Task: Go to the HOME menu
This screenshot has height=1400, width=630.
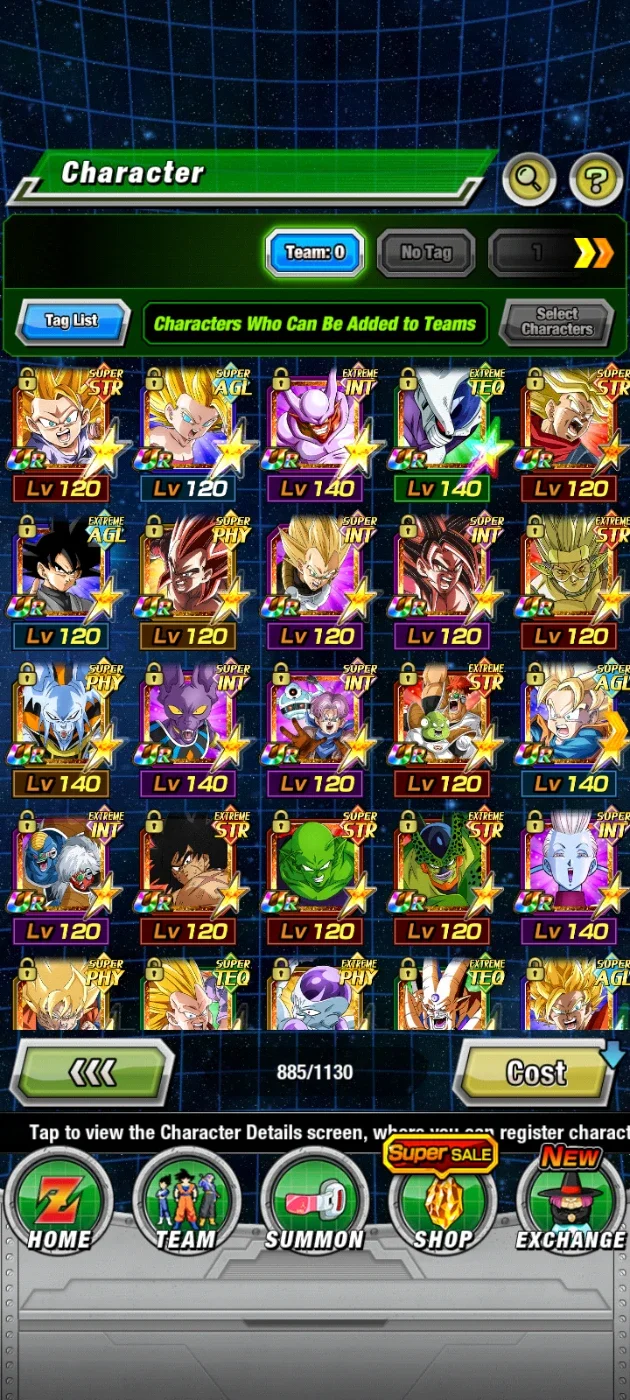Action: (59, 1200)
